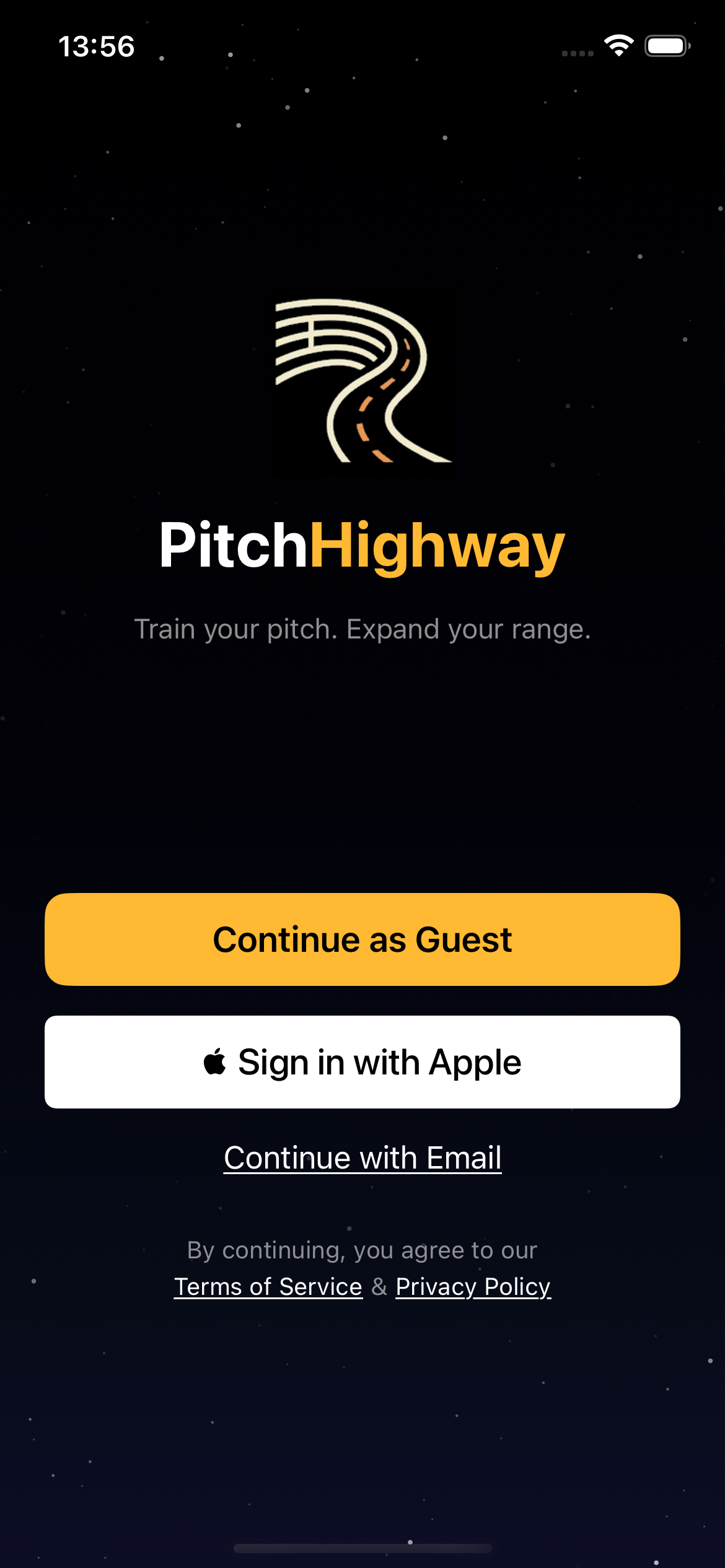Viewport: 725px width, 1568px height.
Task: Tap the tagline Train your pitch
Action: coord(362,629)
